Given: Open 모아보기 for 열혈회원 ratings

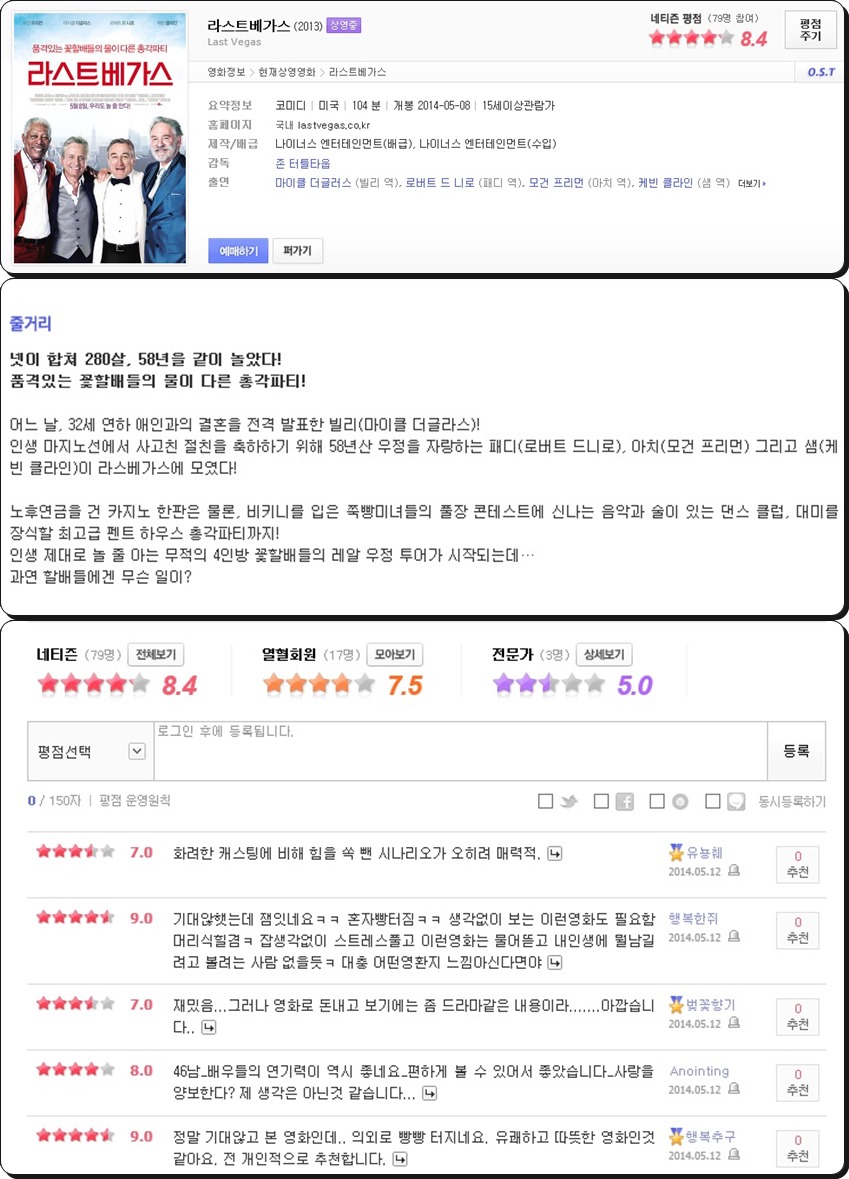Looking at the screenshot, I should tap(395, 654).
